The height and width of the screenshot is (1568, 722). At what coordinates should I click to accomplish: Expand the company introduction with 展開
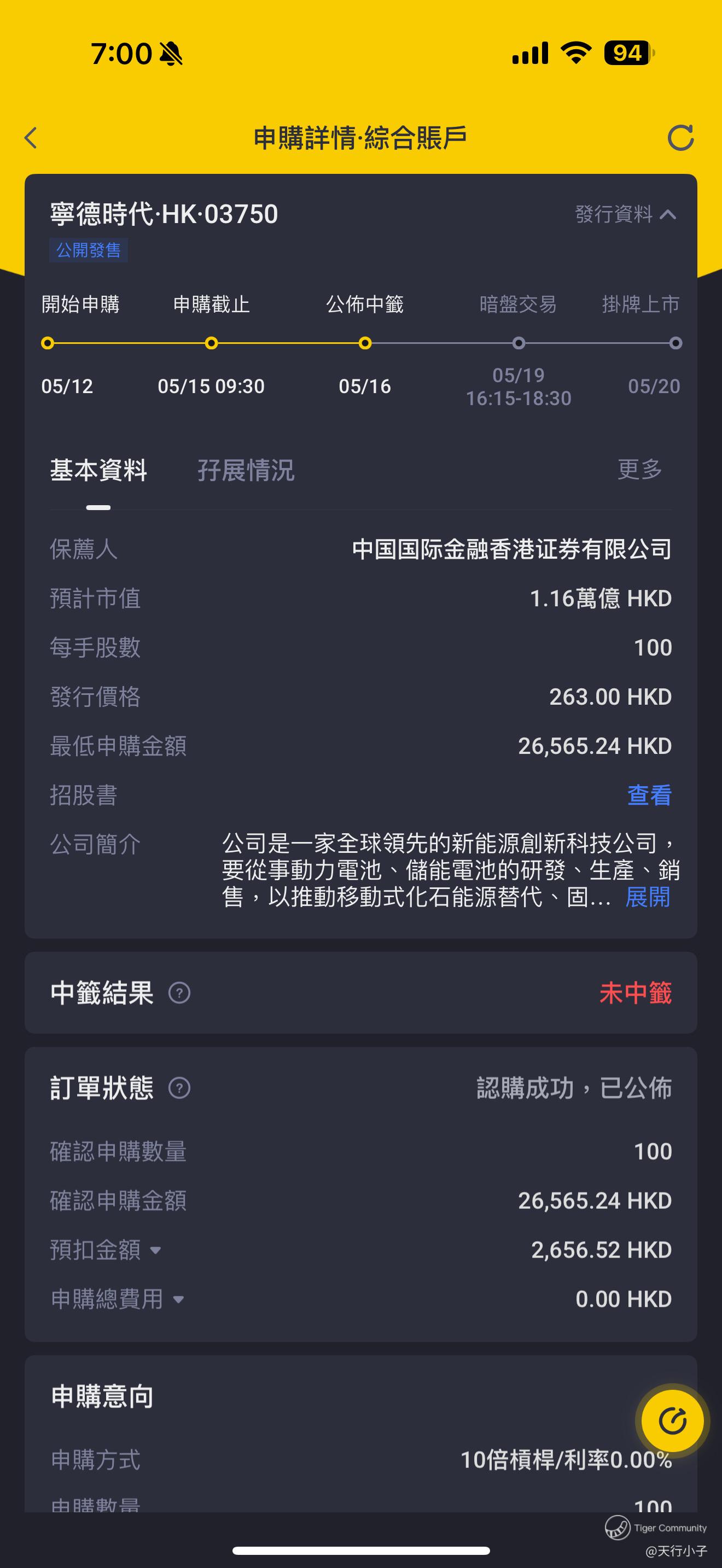coord(648,897)
